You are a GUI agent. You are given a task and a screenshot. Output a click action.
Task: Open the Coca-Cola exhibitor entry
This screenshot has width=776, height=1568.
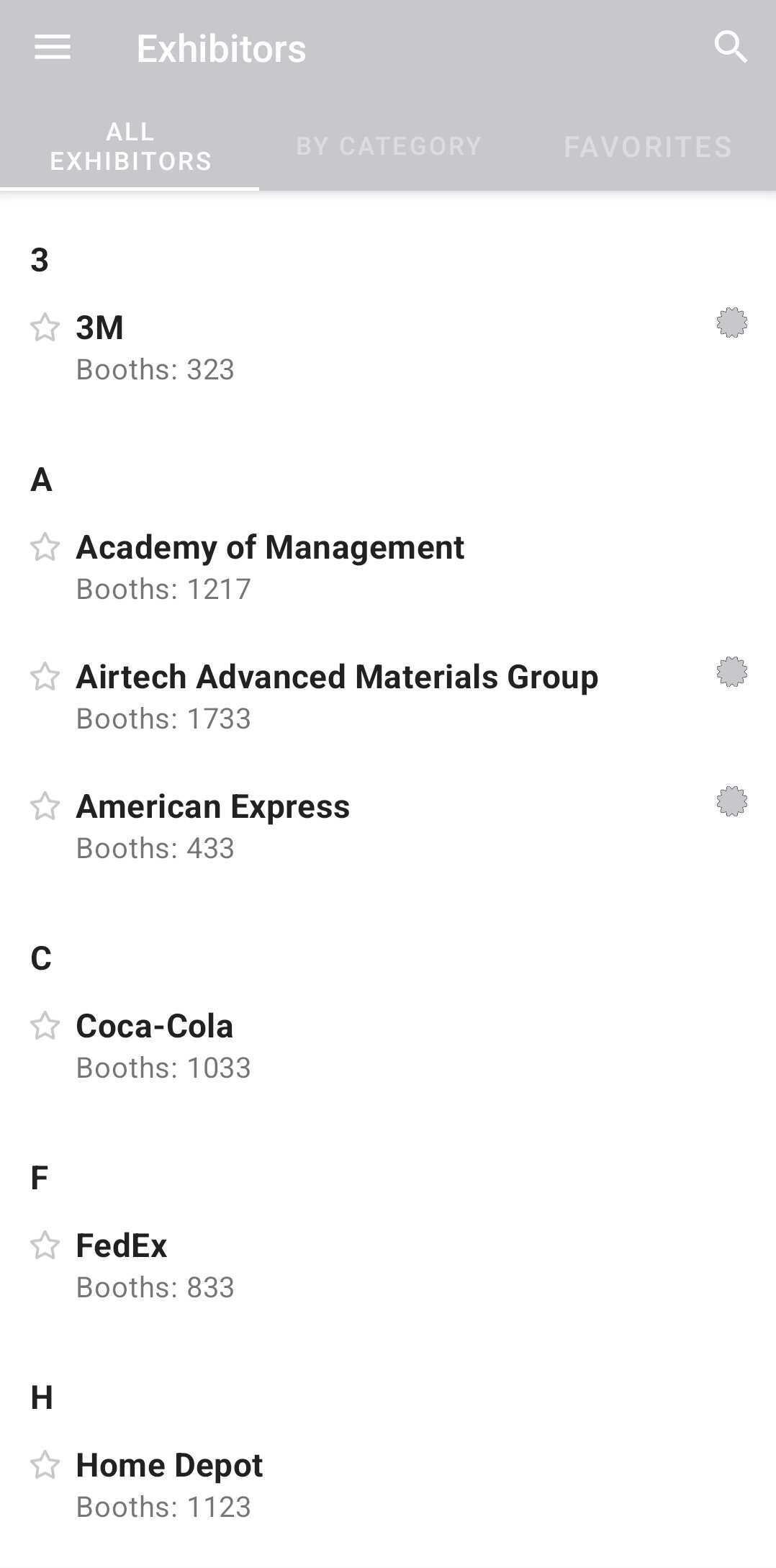point(388,1046)
